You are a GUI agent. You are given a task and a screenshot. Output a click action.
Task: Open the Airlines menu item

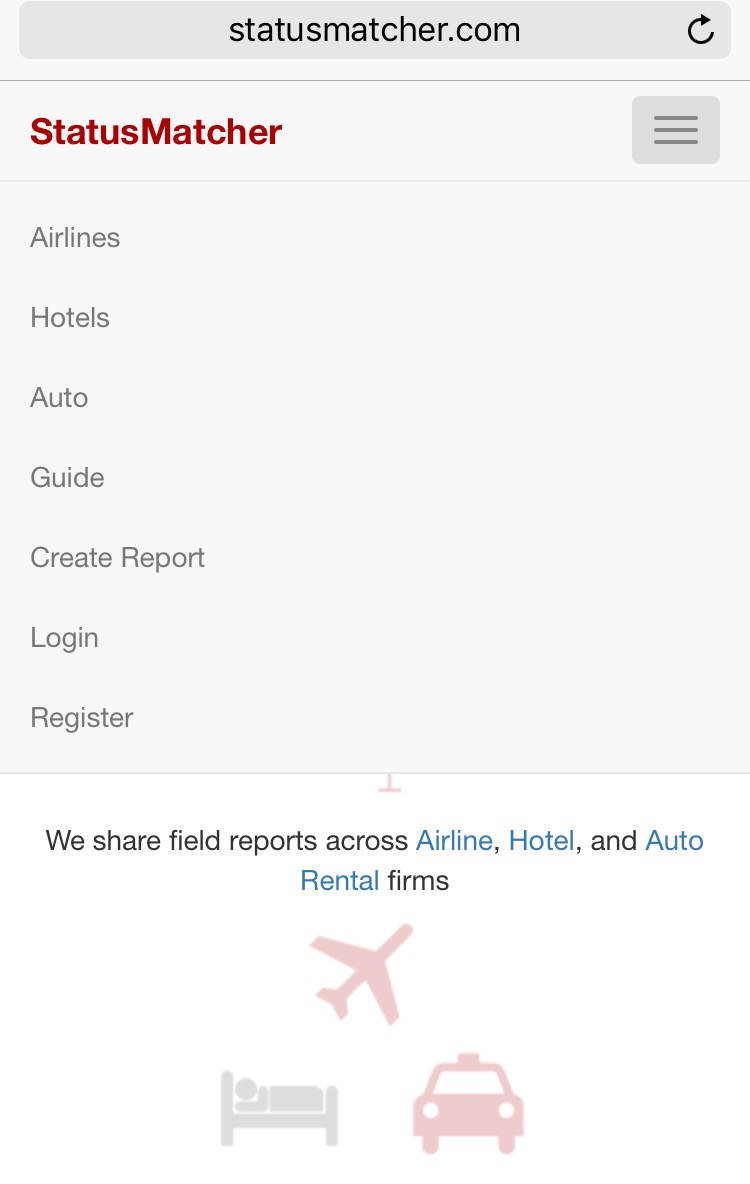(x=75, y=238)
